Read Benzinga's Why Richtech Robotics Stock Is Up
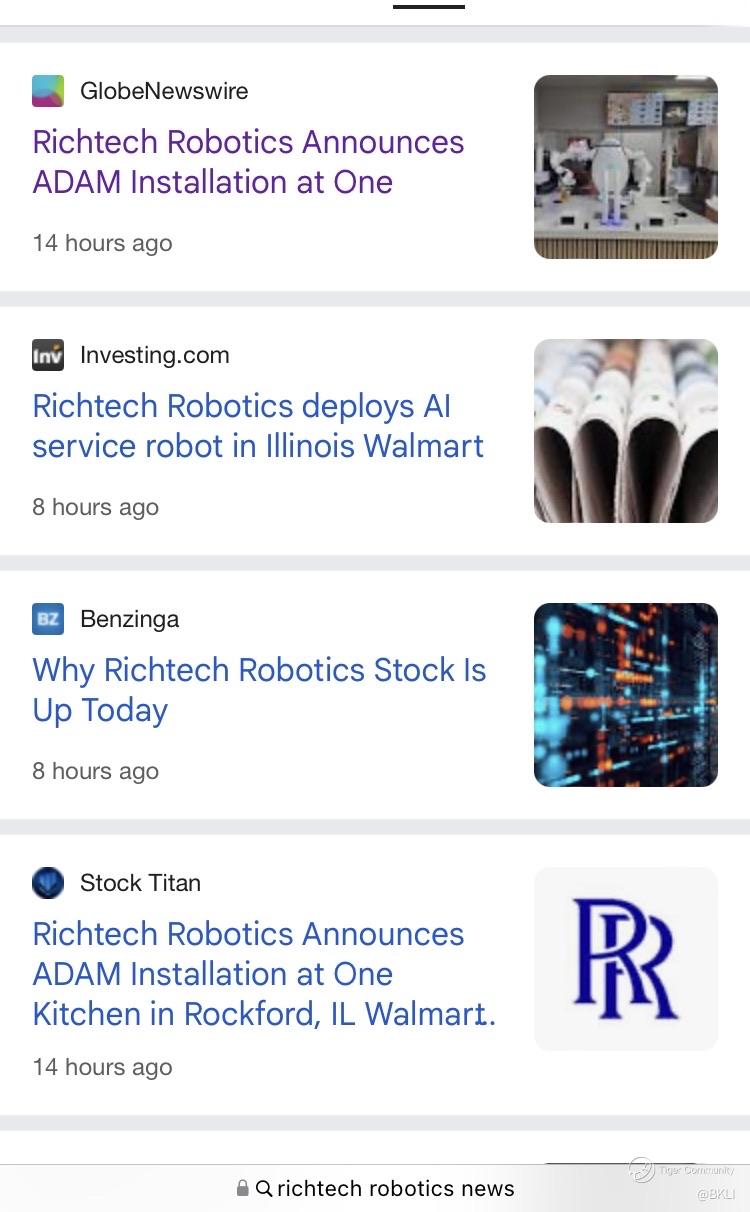 [x=259, y=690]
